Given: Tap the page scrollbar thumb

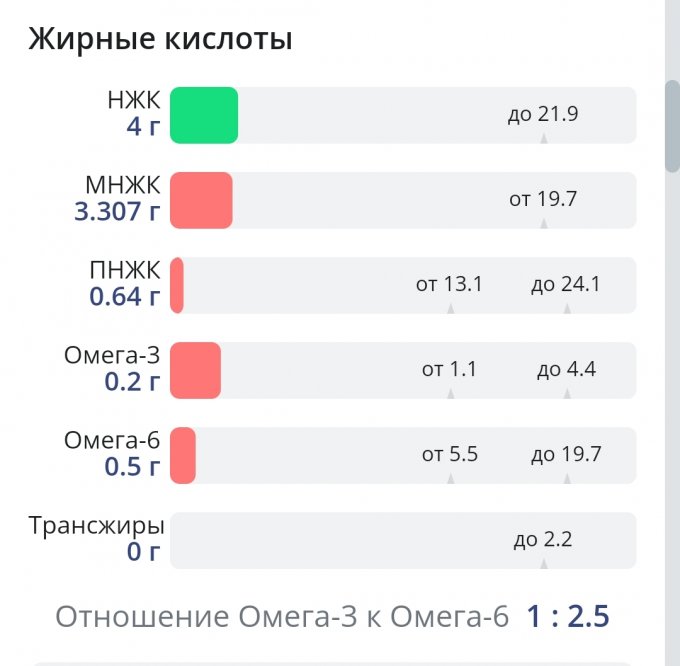Looking at the screenshot, I should pyautogui.click(x=672, y=127).
